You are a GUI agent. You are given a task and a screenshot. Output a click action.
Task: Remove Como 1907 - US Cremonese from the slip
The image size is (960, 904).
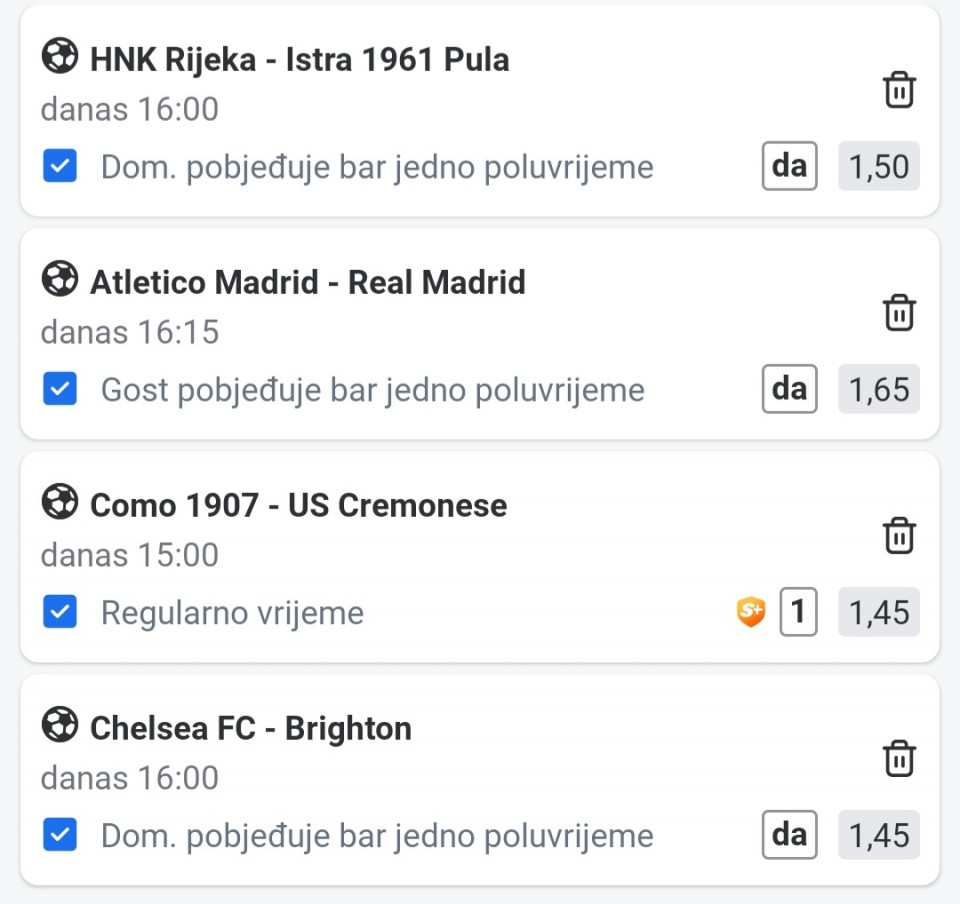[x=899, y=536]
